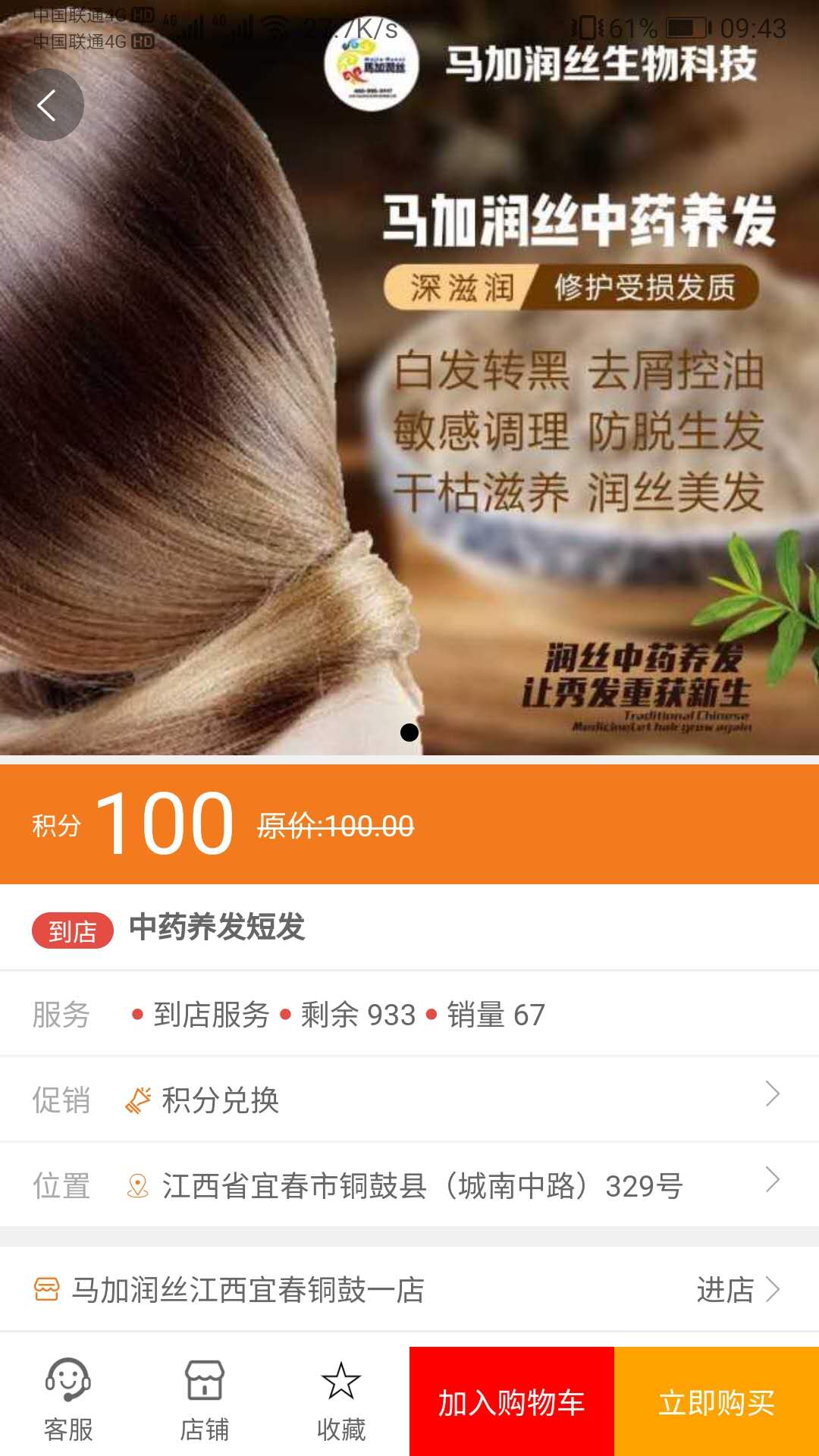819x1456 pixels.
Task: Tap the carousel indicator dot under the banner
Action: click(409, 733)
